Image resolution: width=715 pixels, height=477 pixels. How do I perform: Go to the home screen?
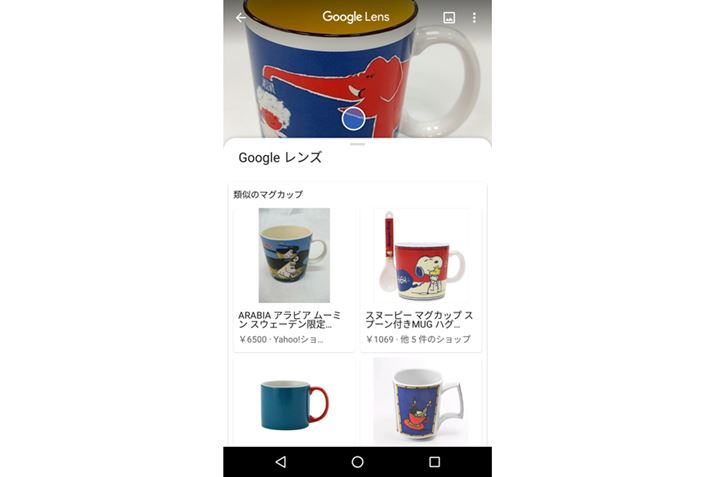[x=357, y=462]
